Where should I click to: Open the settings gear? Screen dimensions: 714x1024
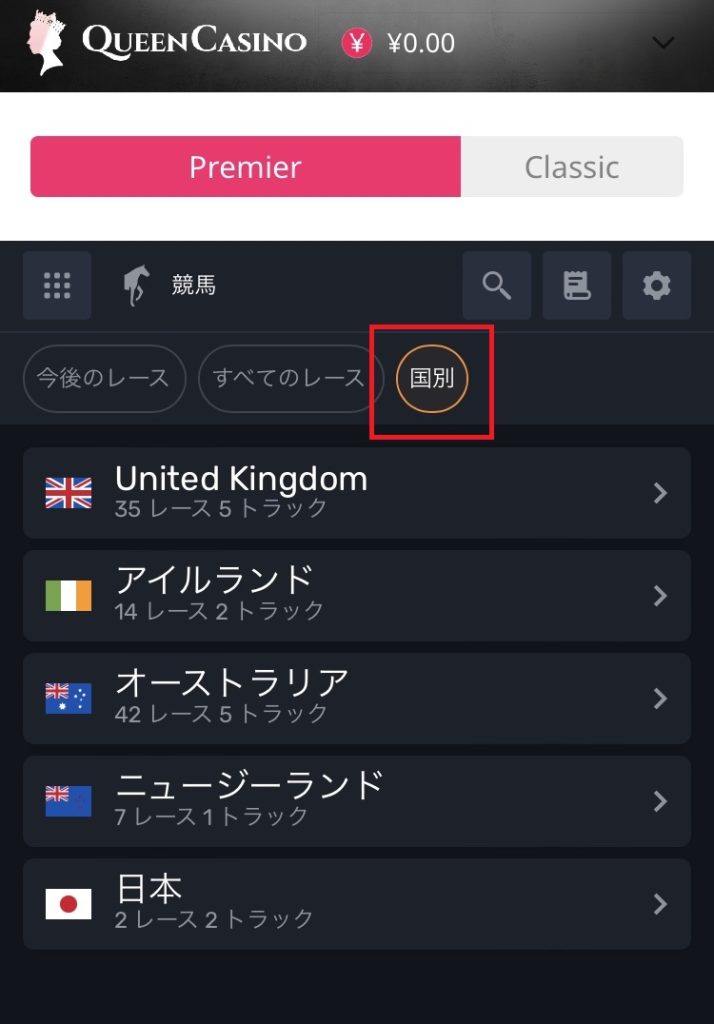pos(656,286)
